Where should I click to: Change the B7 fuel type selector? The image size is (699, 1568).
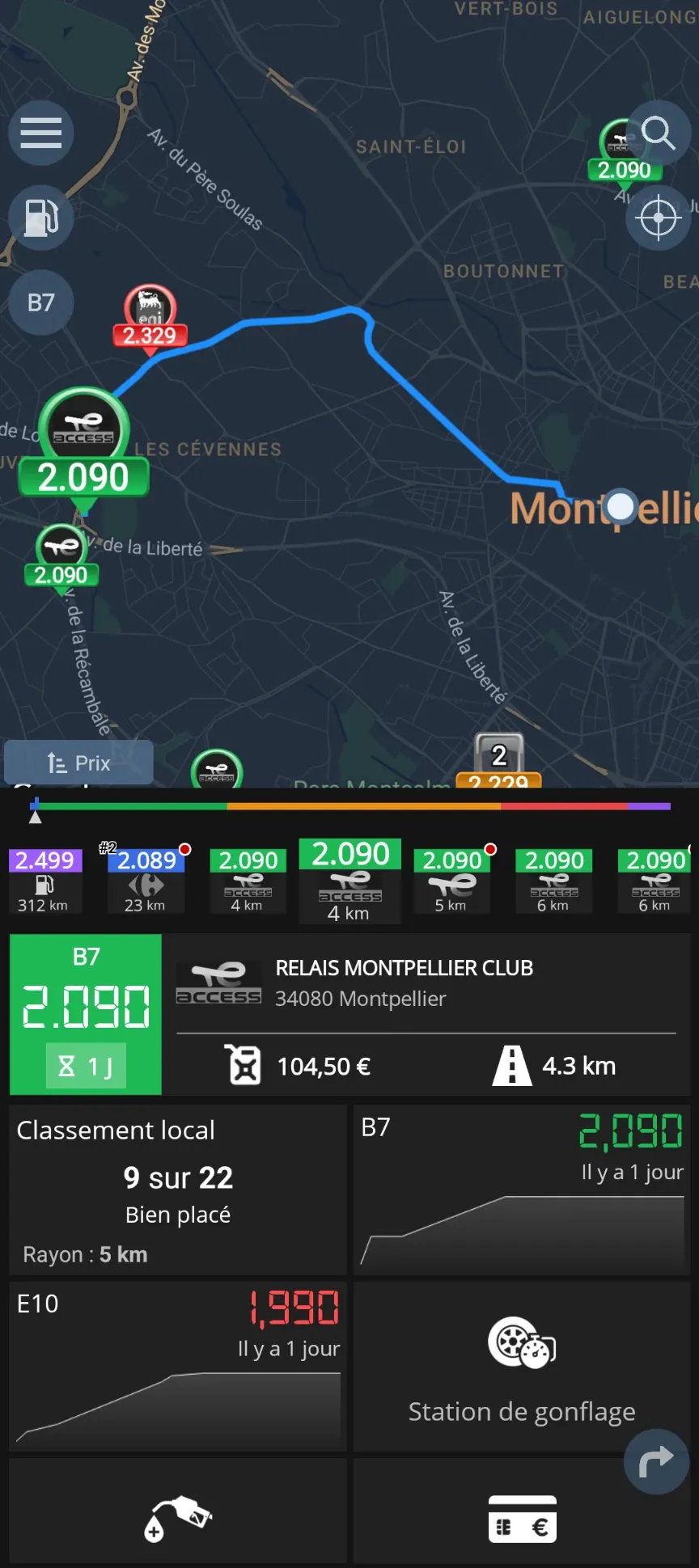[x=41, y=302]
